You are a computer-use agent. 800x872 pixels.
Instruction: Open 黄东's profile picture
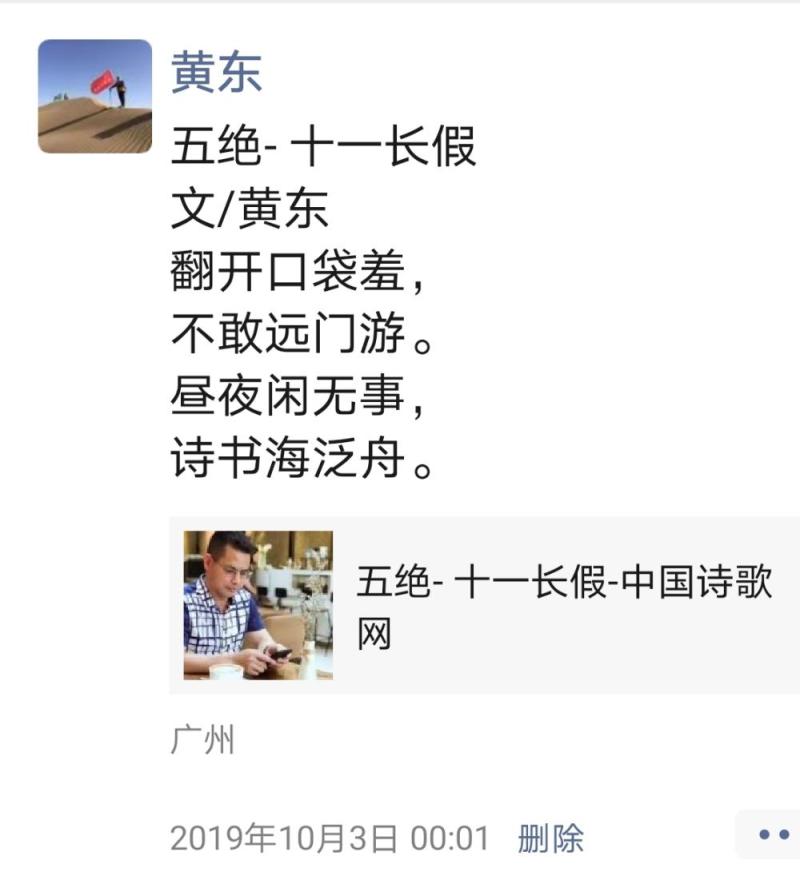click(x=95, y=96)
